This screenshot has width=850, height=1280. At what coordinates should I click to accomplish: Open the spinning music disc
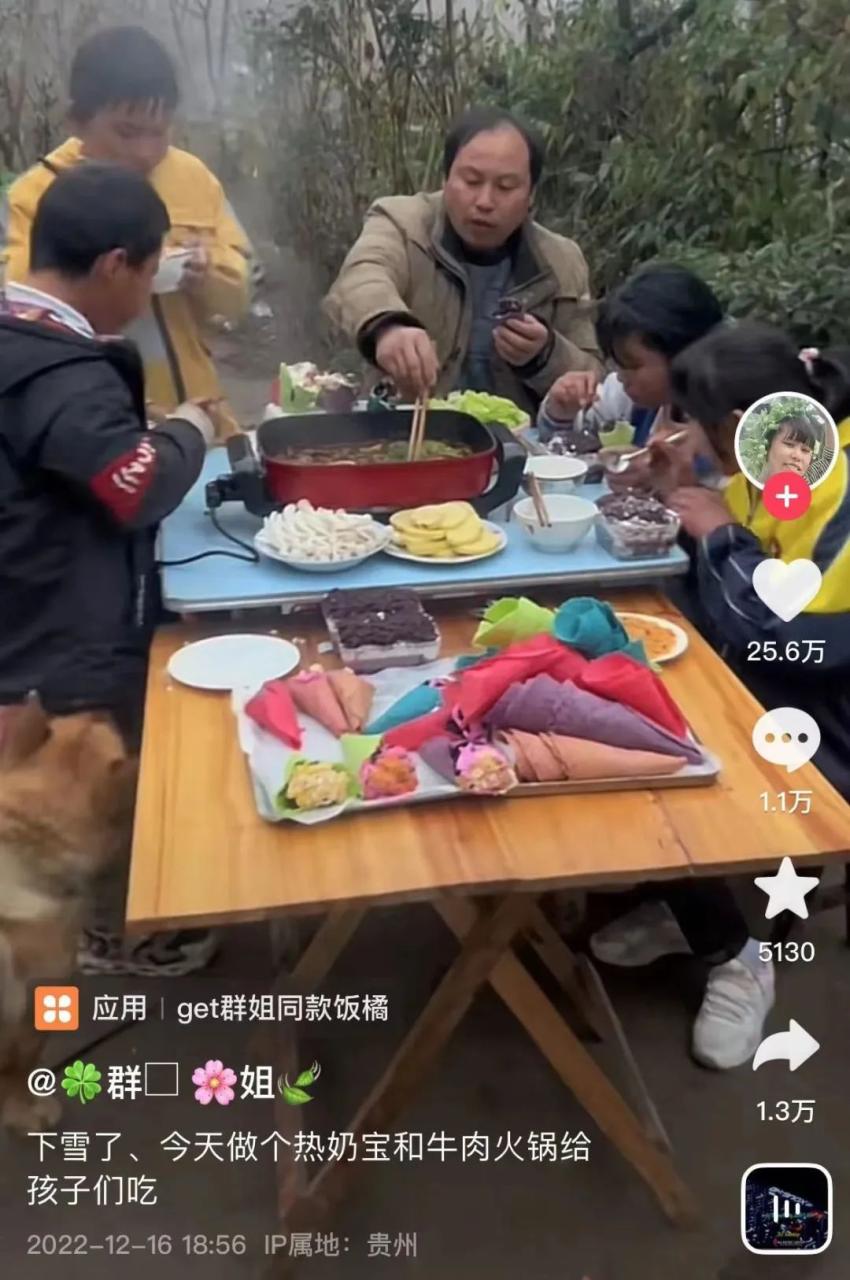786,1209
